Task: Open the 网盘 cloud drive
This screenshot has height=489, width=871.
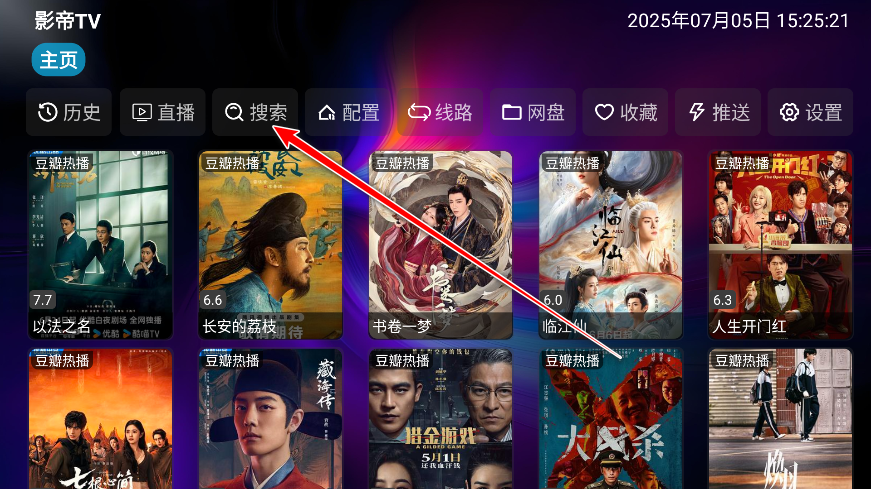Action: point(533,113)
